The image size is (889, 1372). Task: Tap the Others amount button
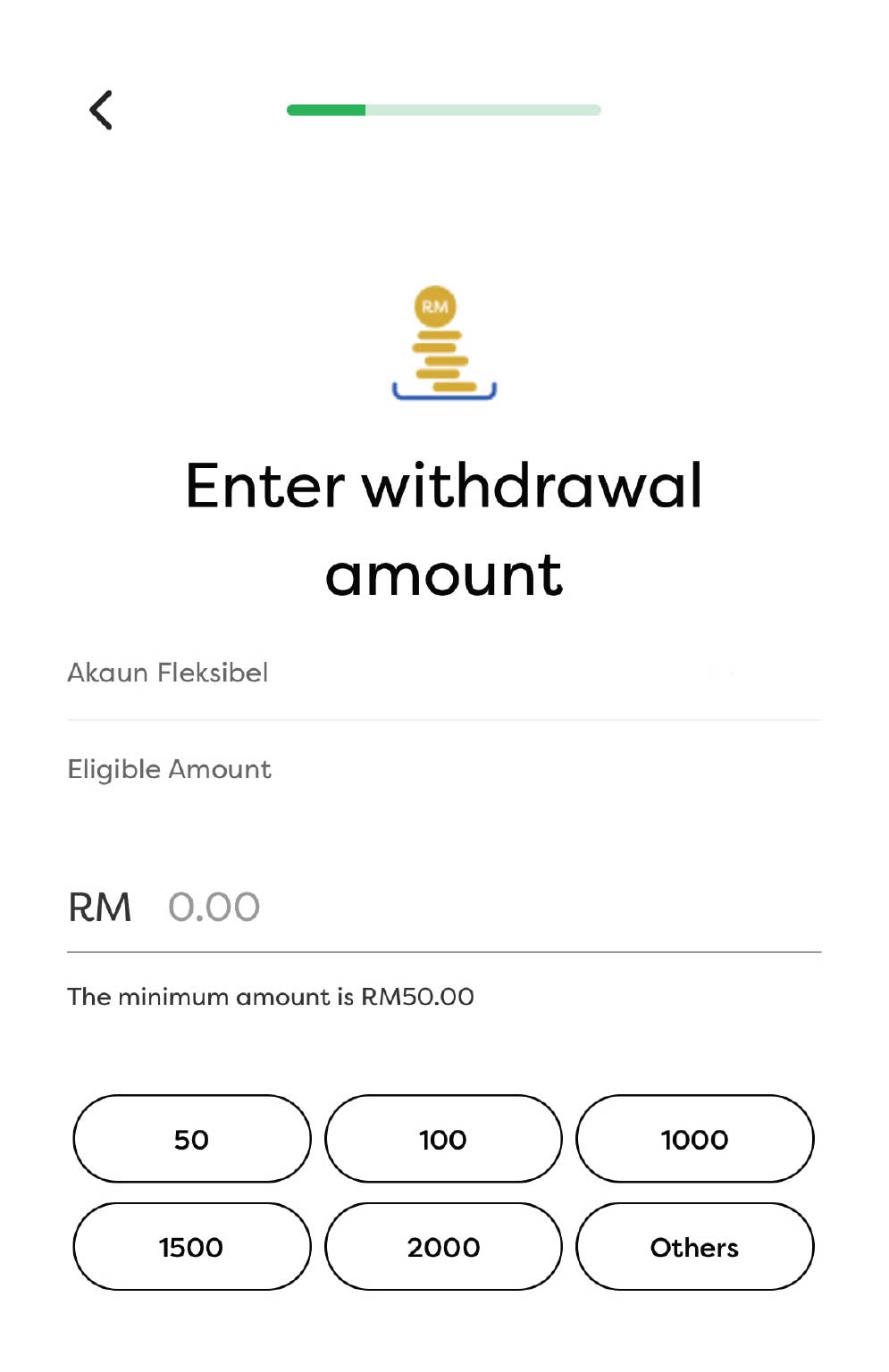pyautogui.click(x=695, y=1247)
